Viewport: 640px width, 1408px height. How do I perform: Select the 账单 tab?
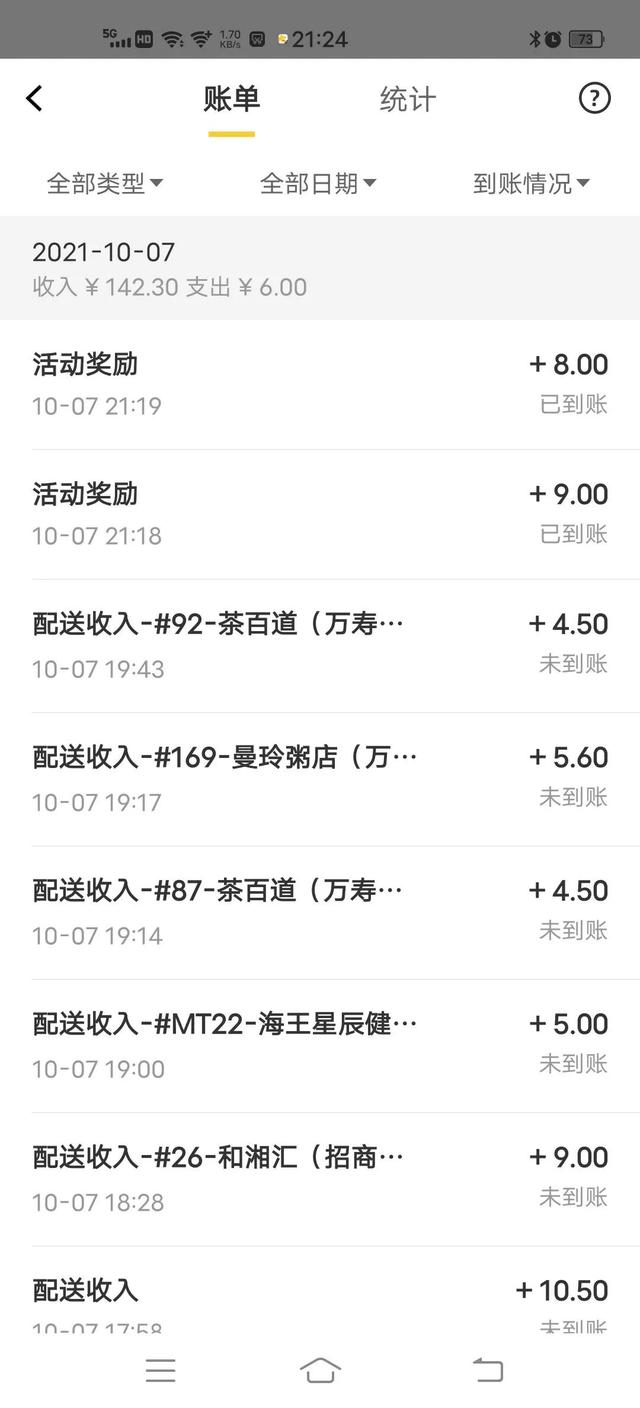[231, 99]
